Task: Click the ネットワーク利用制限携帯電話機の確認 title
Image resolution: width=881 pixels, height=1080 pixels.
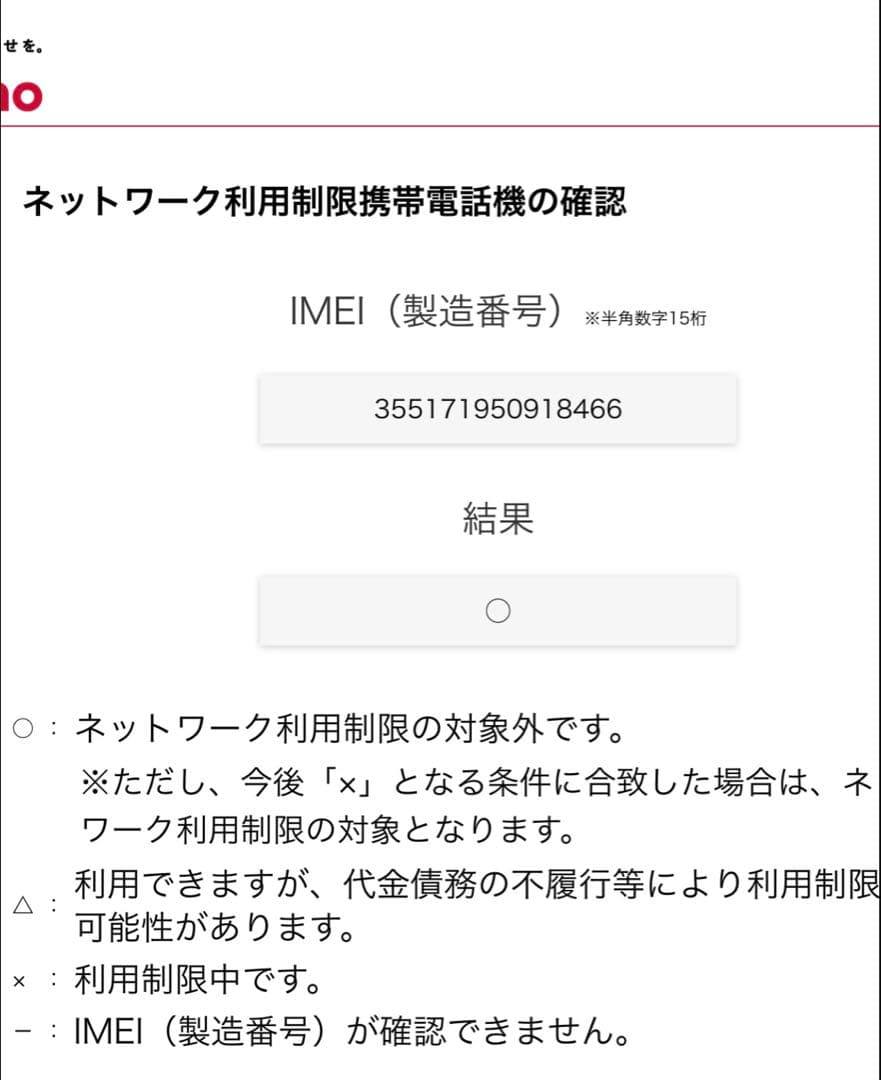Action: click(332, 200)
